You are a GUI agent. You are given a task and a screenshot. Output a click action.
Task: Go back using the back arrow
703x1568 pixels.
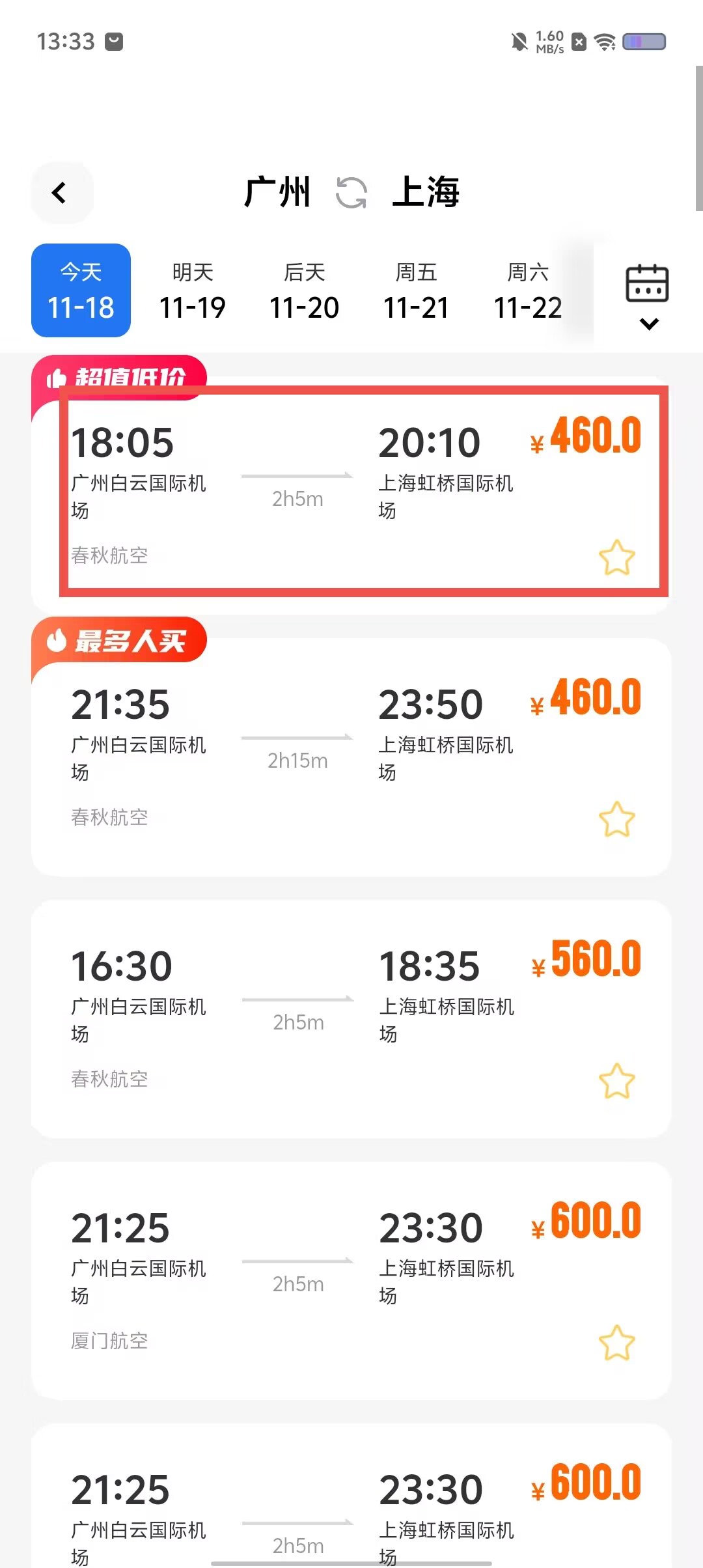pyautogui.click(x=60, y=193)
